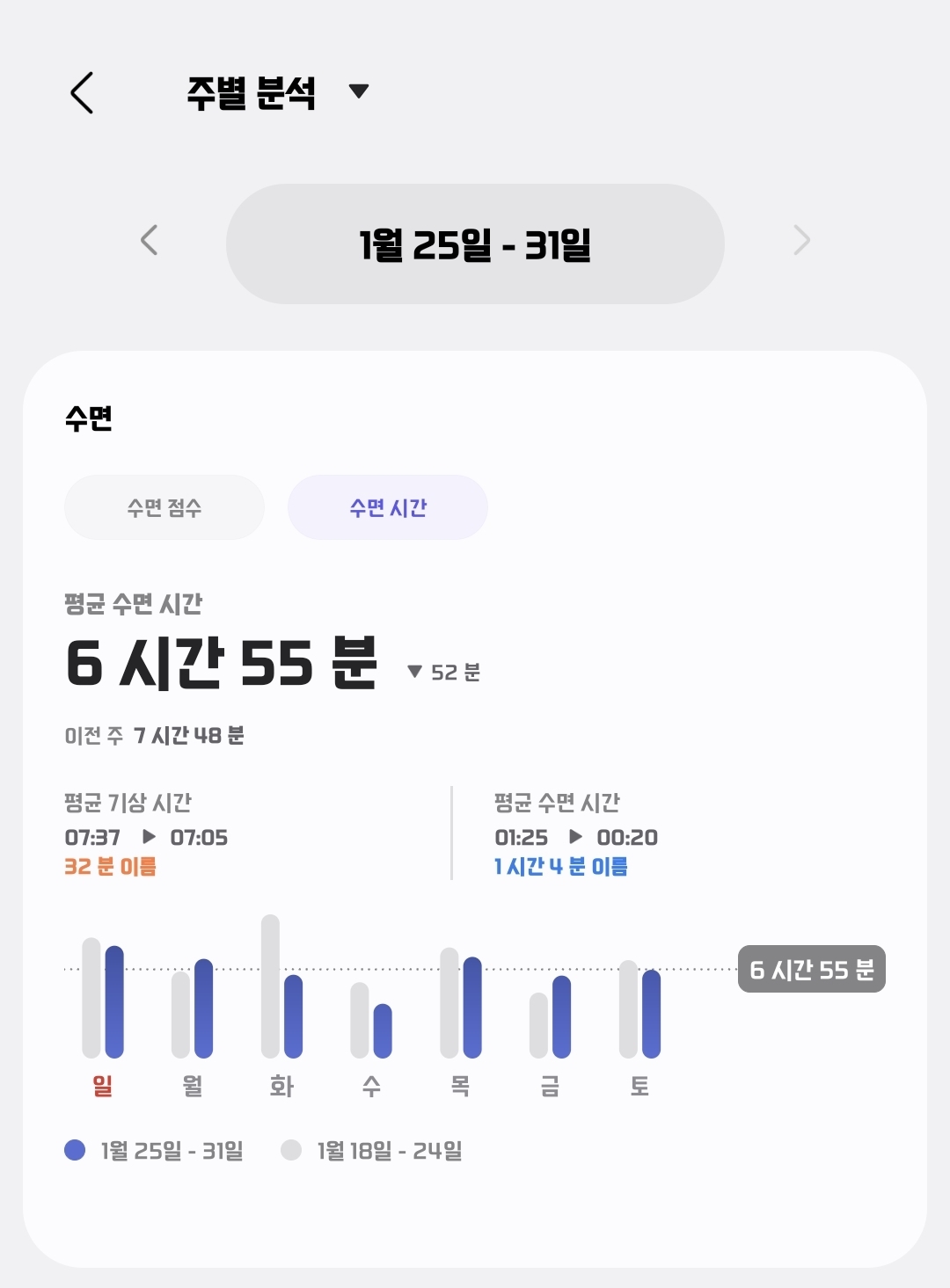The image size is (950, 1288).
Task: Go to the previous week
Action: pos(150,240)
